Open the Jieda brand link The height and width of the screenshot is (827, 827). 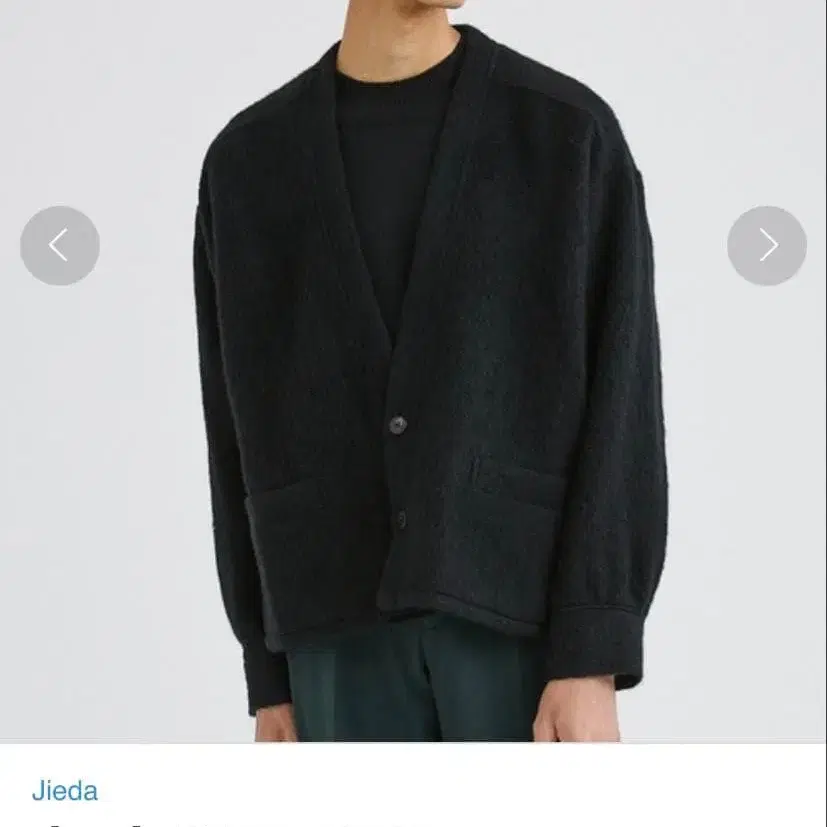point(65,790)
